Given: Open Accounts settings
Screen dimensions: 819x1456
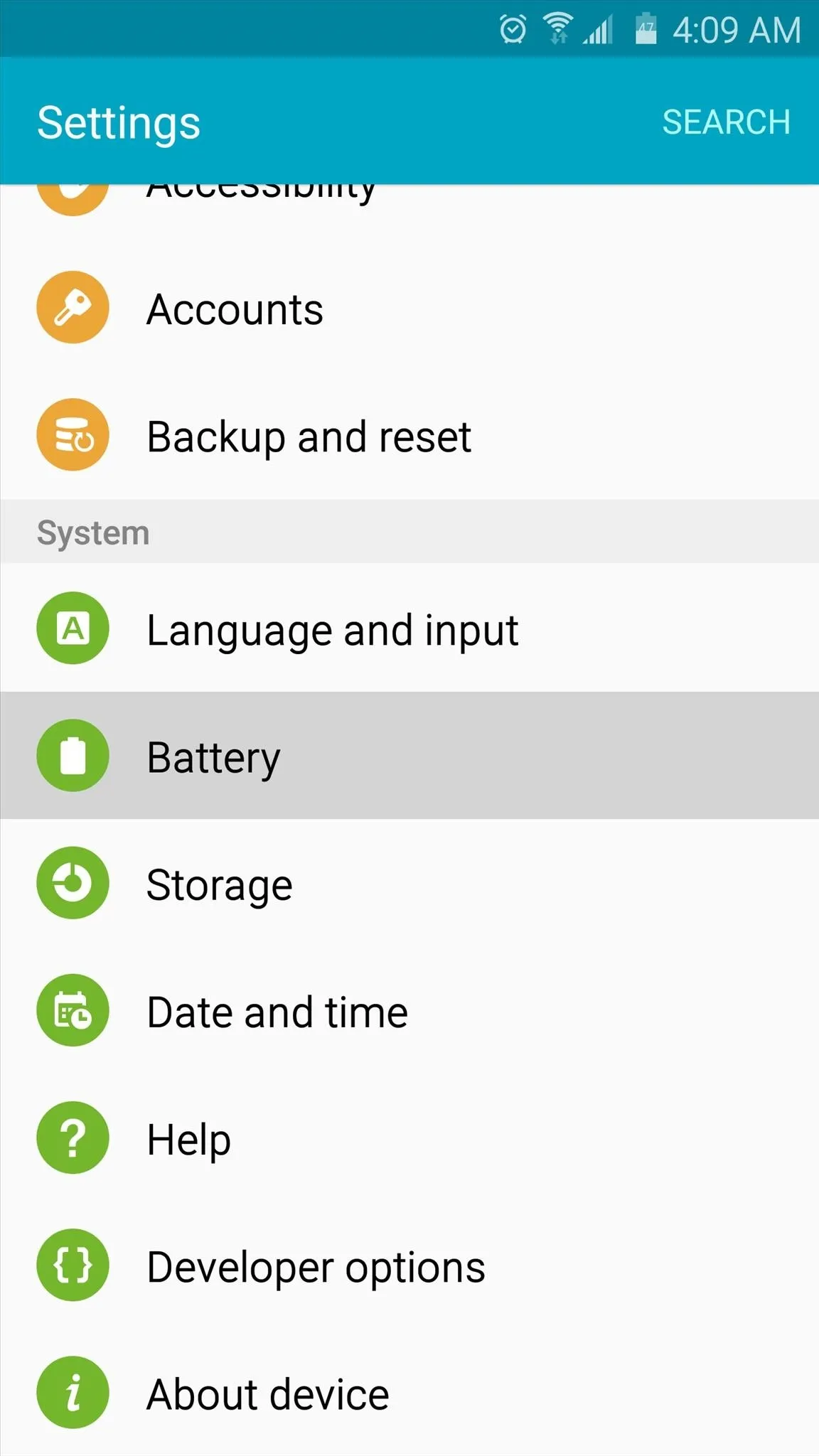Looking at the screenshot, I should [x=409, y=309].
